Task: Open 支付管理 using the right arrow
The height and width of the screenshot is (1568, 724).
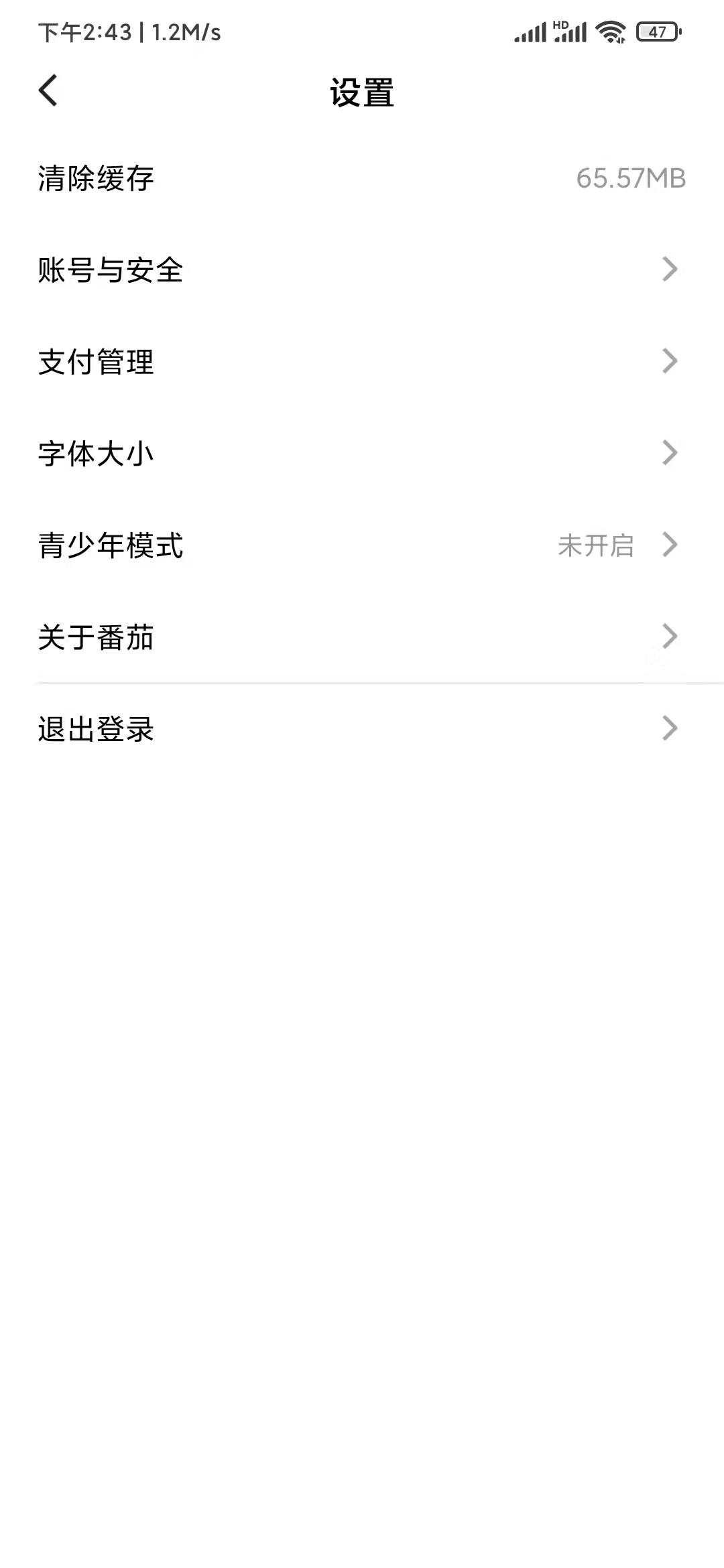Action: pyautogui.click(x=669, y=362)
